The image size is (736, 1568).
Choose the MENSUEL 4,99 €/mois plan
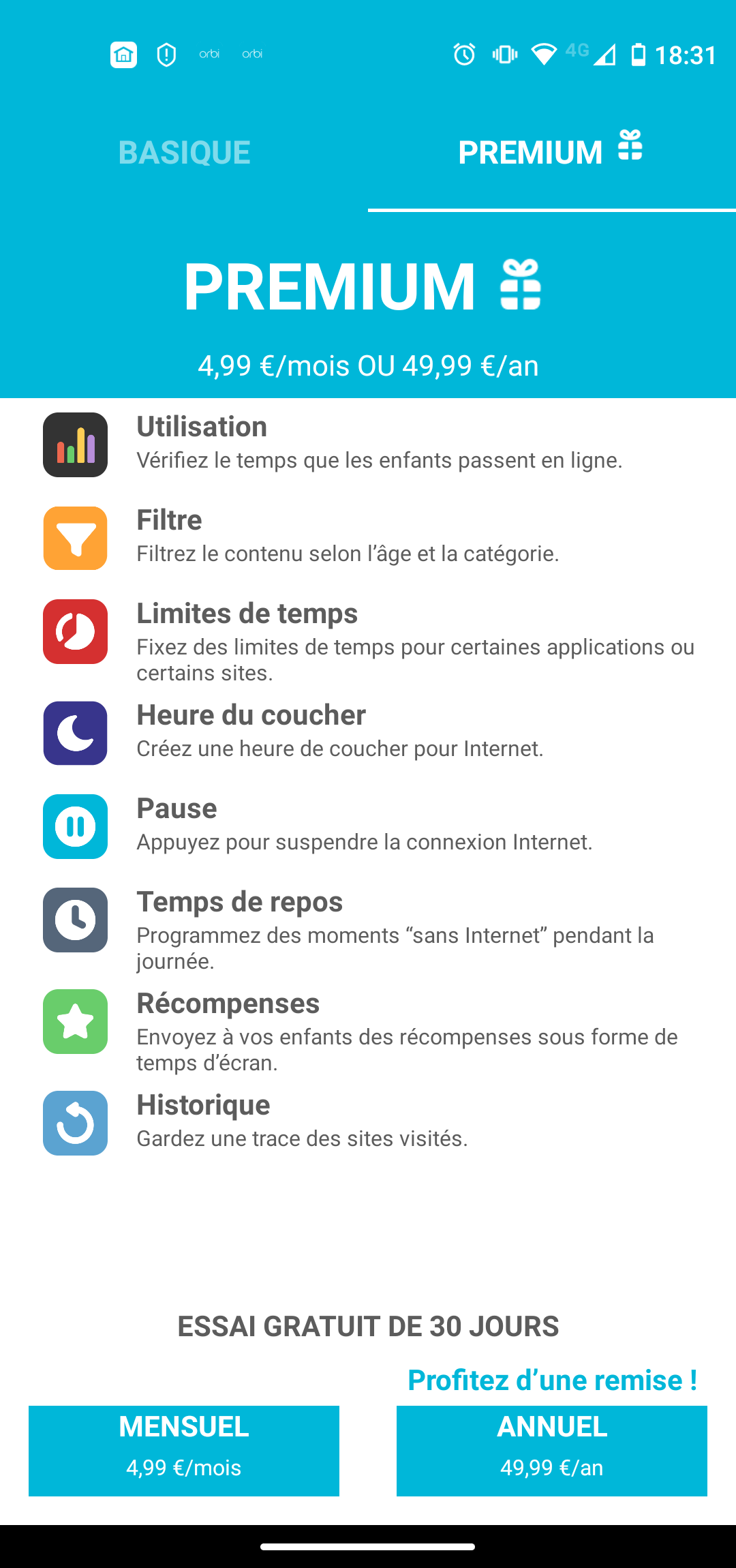pos(184,1451)
